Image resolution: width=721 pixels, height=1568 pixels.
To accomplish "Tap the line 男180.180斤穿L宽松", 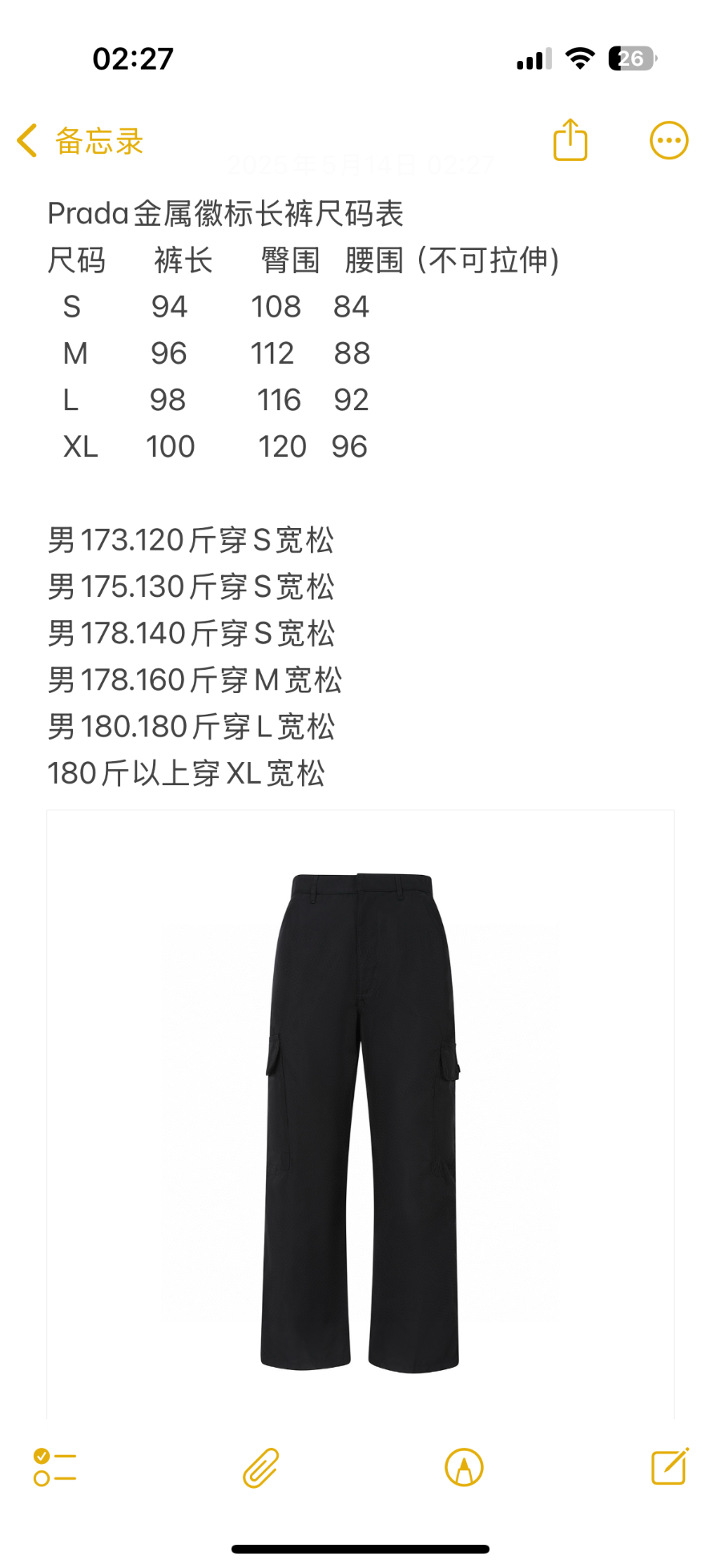I will pos(191,727).
